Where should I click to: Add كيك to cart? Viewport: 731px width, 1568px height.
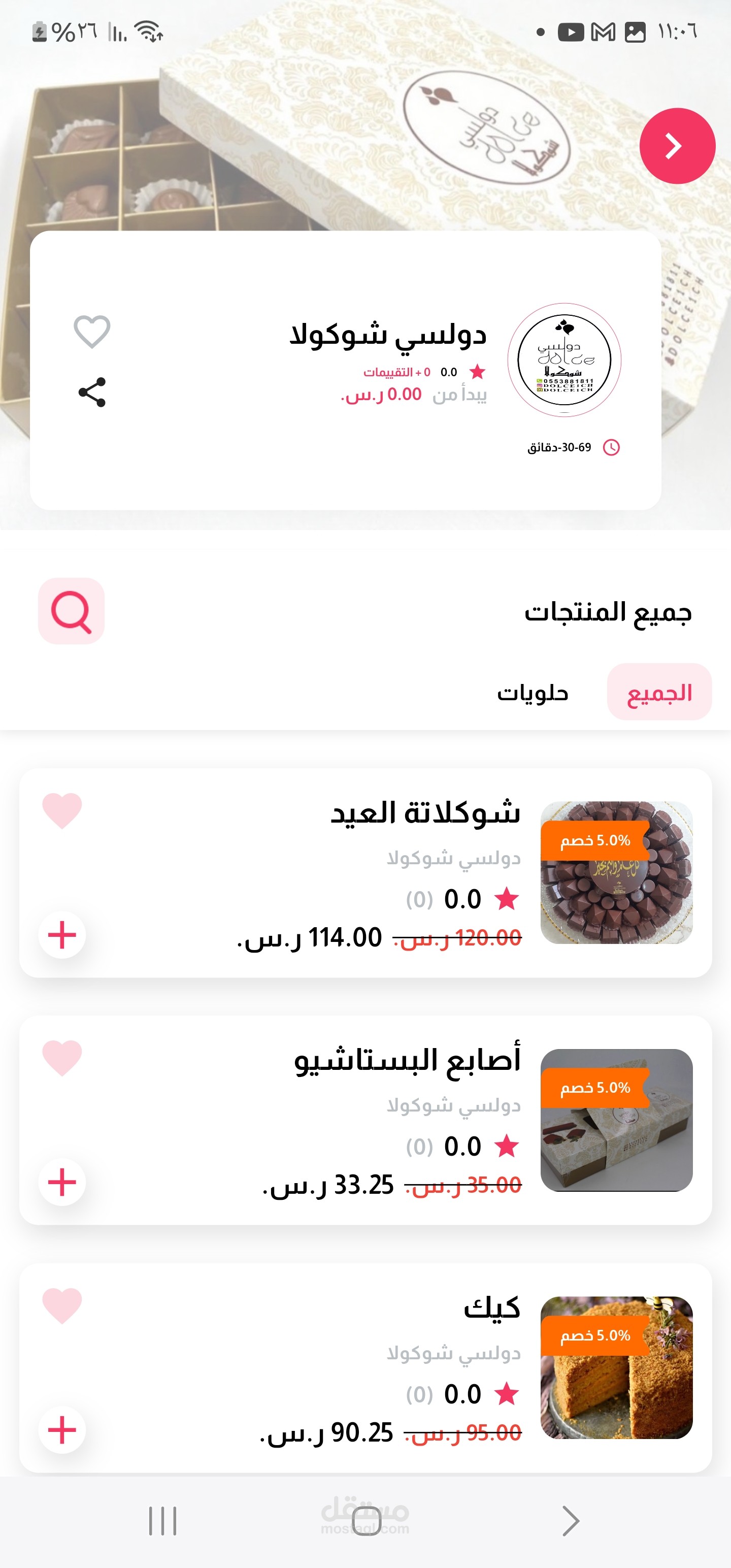click(62, 1430)
